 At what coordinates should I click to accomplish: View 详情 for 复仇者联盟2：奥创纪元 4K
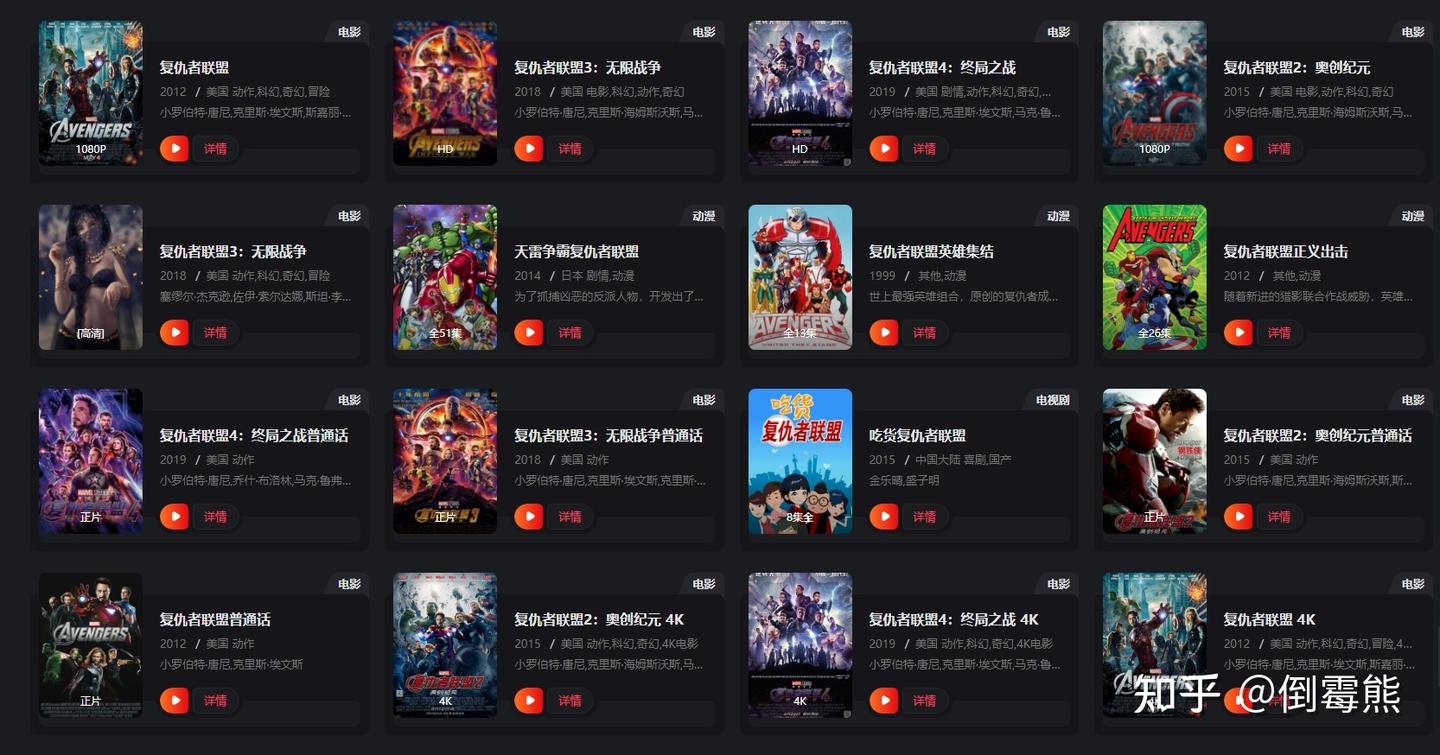click(x=570, y=701)
